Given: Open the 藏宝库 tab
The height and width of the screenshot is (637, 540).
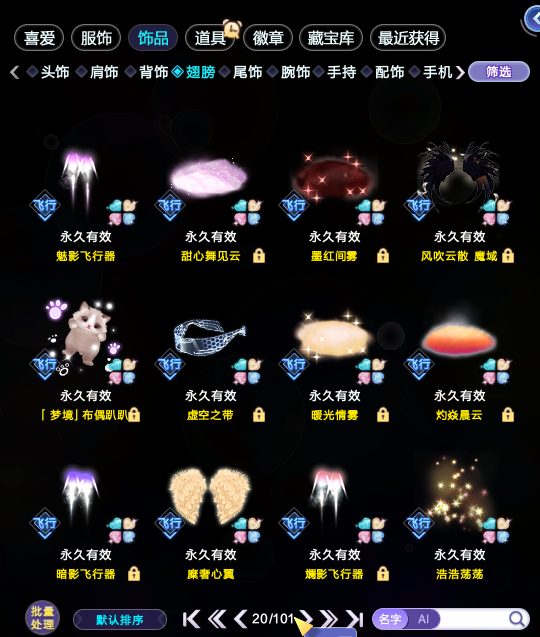Looking at the screenshot, I should (x=331, y=38).
